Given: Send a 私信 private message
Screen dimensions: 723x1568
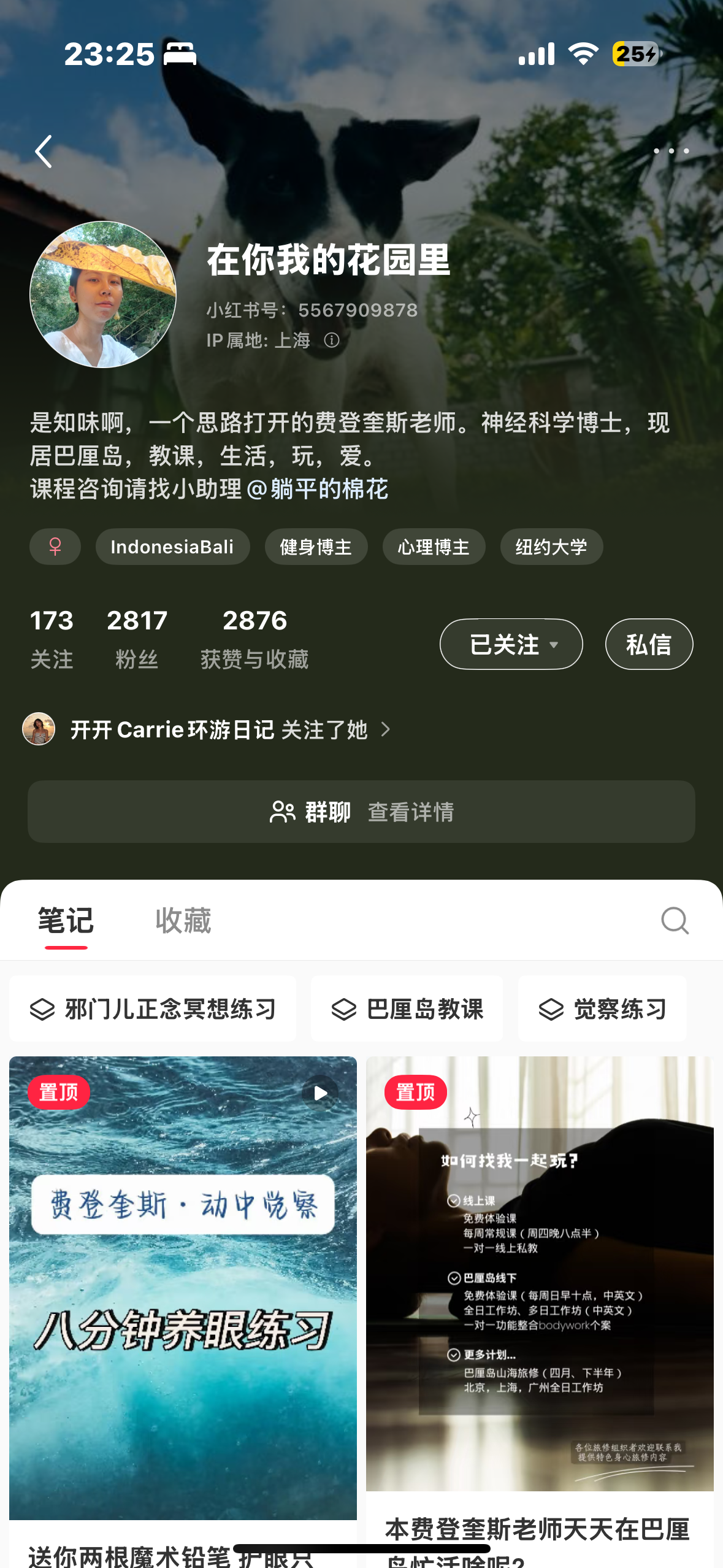Looking at the screenshot, I should pyautogui.click(x=649, y=644).
